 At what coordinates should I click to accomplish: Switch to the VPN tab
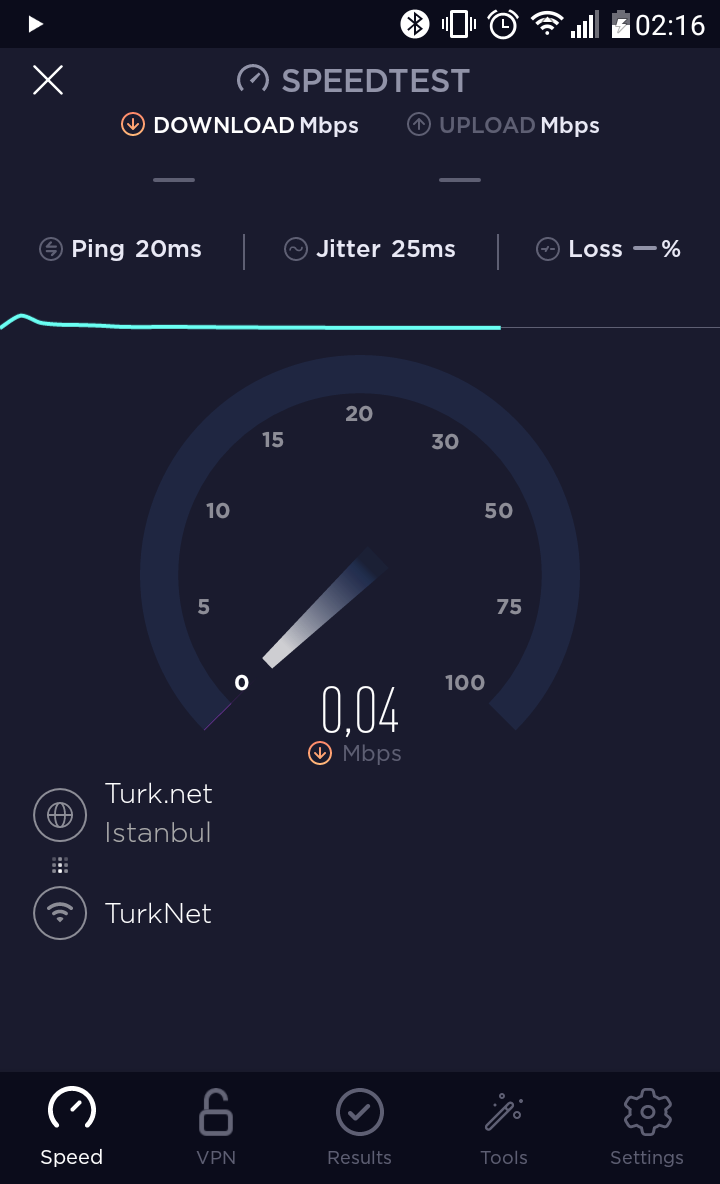pos(216,1127)
